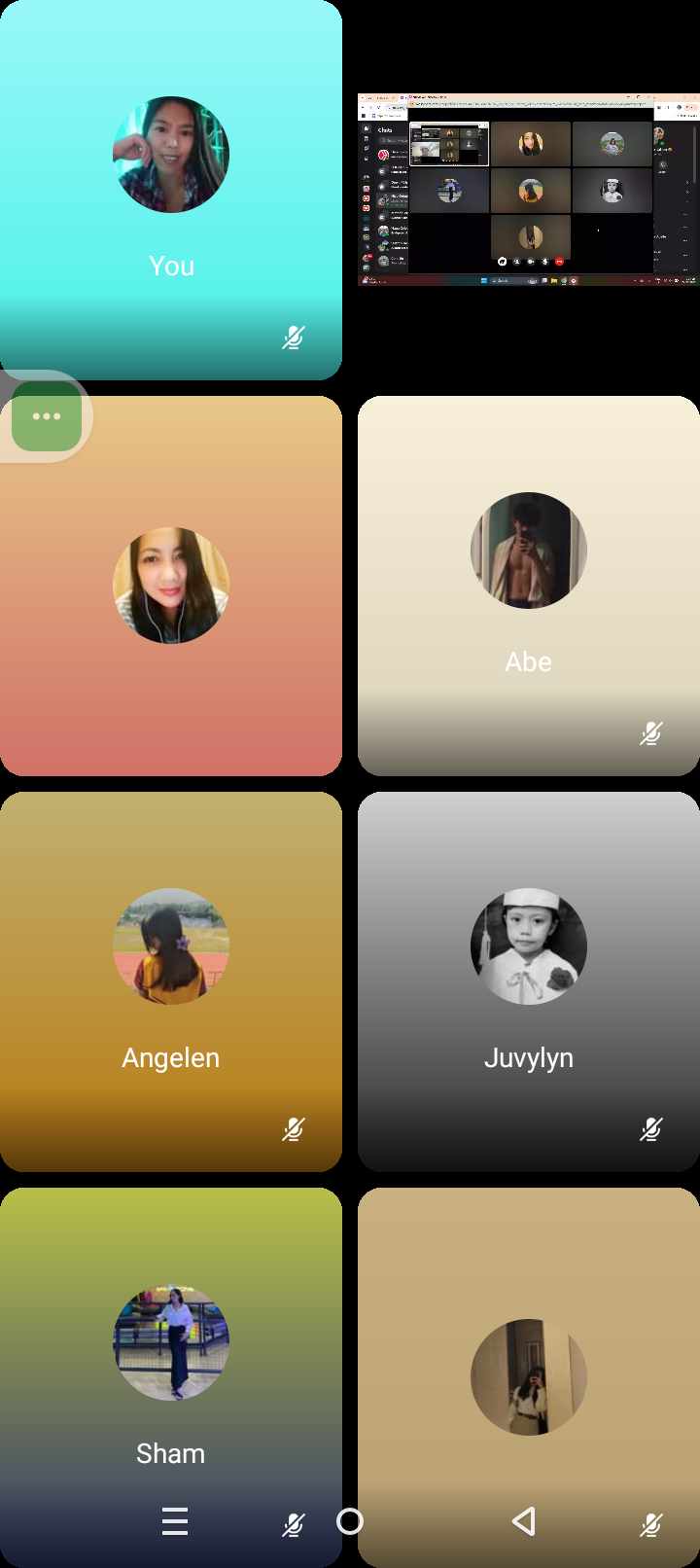
Task: Go to home screen via home button
Action: pos(350,1521)
